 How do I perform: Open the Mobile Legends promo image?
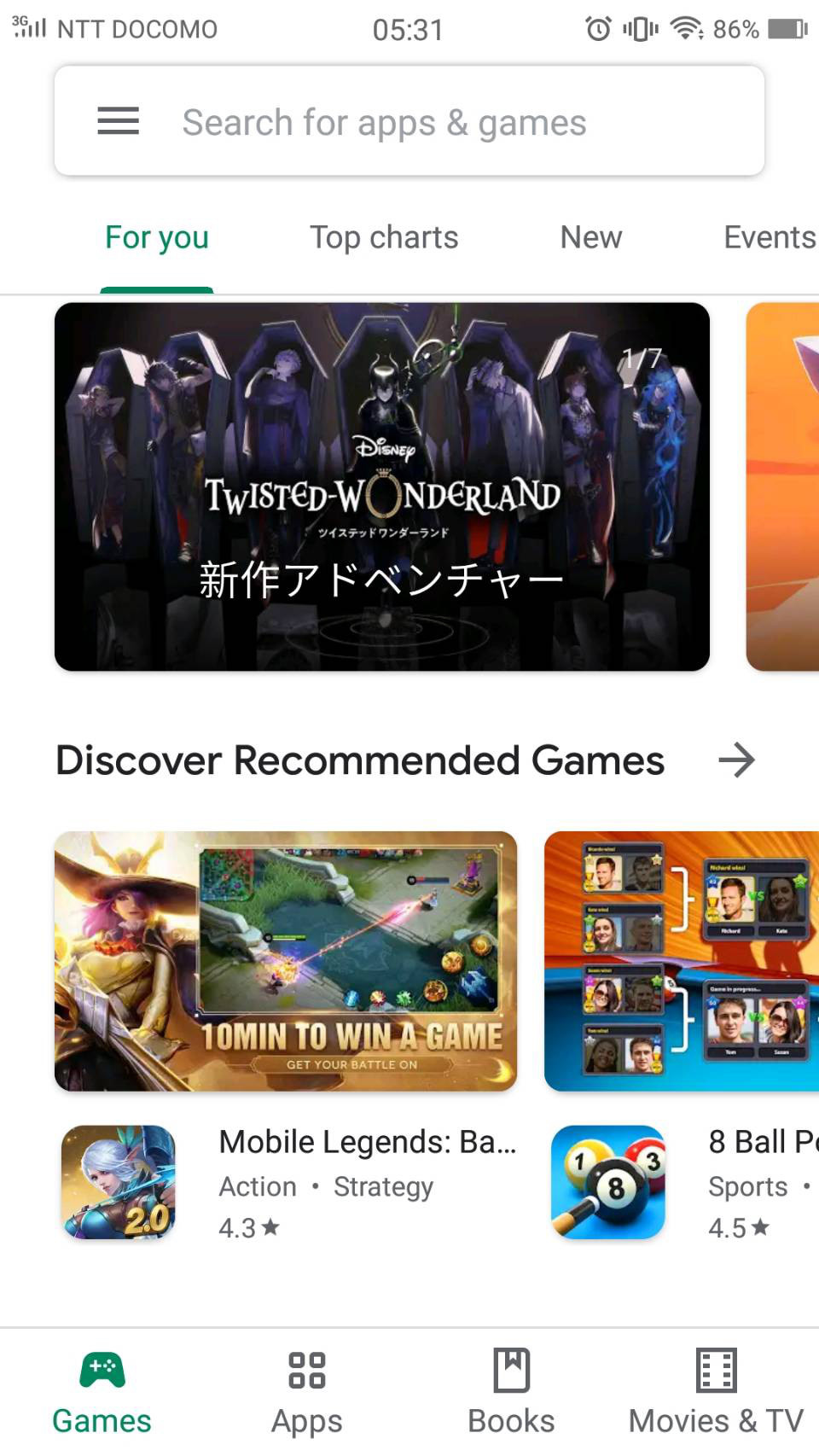coord(286,961)
